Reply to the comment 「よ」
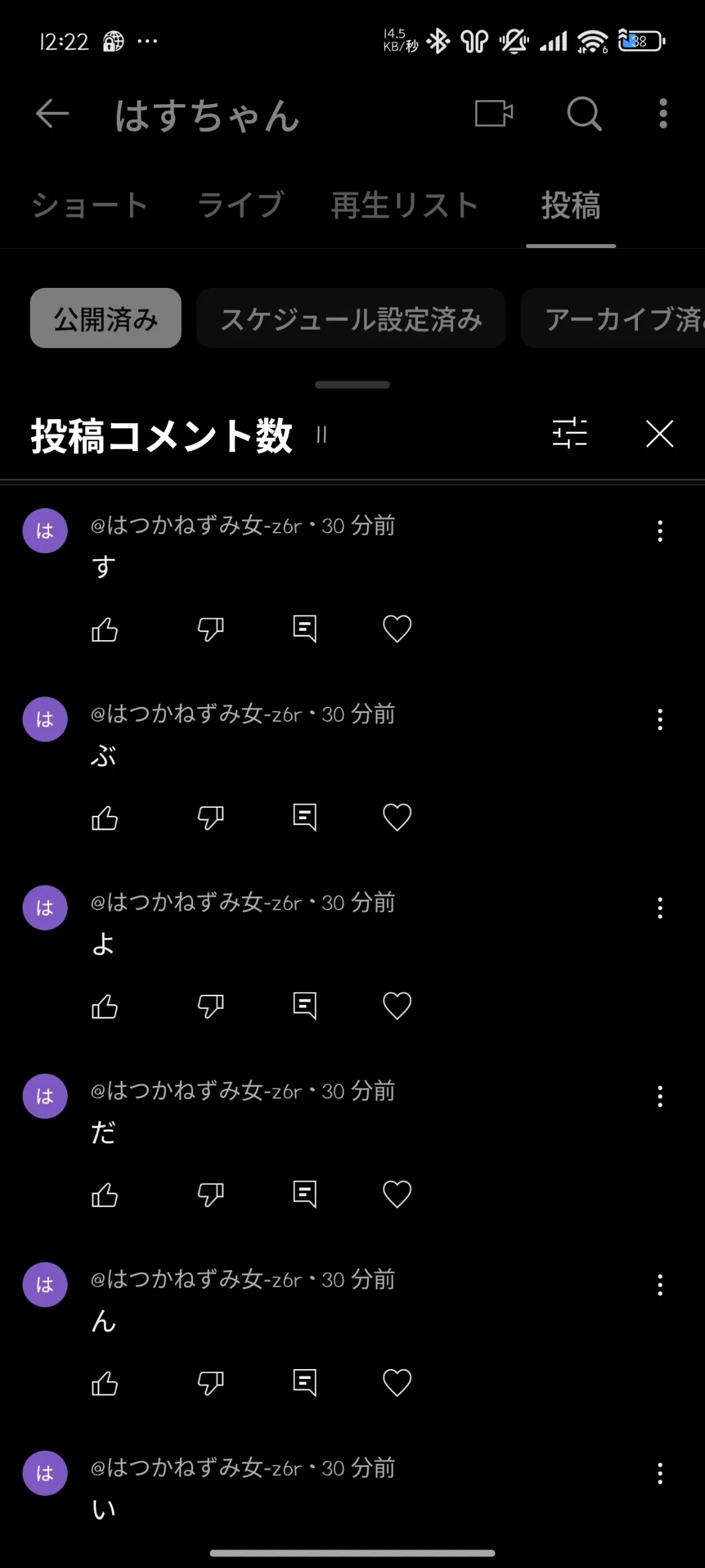 pos(304,1006)
